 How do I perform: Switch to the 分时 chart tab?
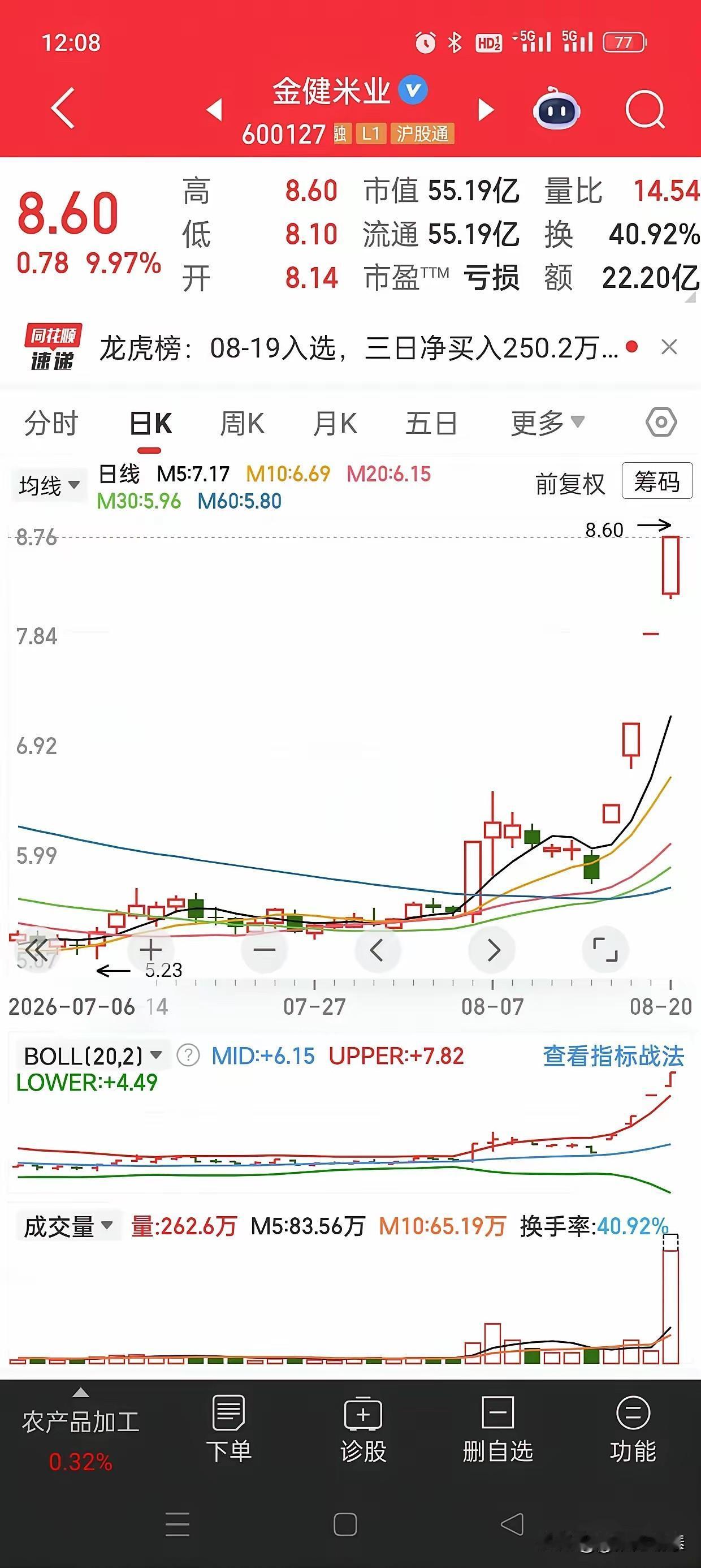pos(51,423)
